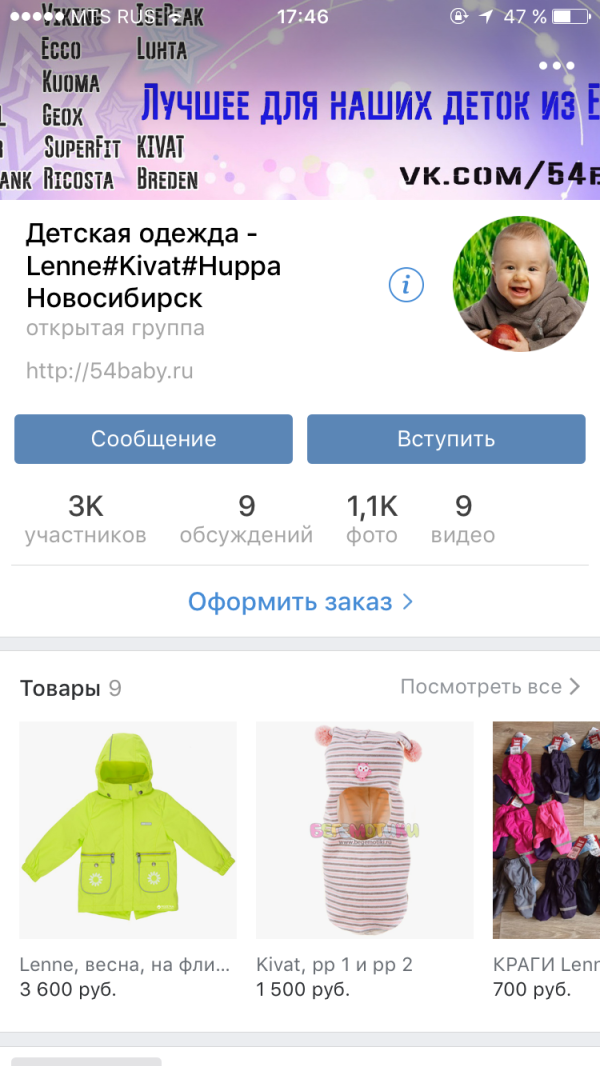Open the КРАГИ Lenne product for 700 руб.
This screenshot has width=600, height=1066.
click(x=547, y=830)
